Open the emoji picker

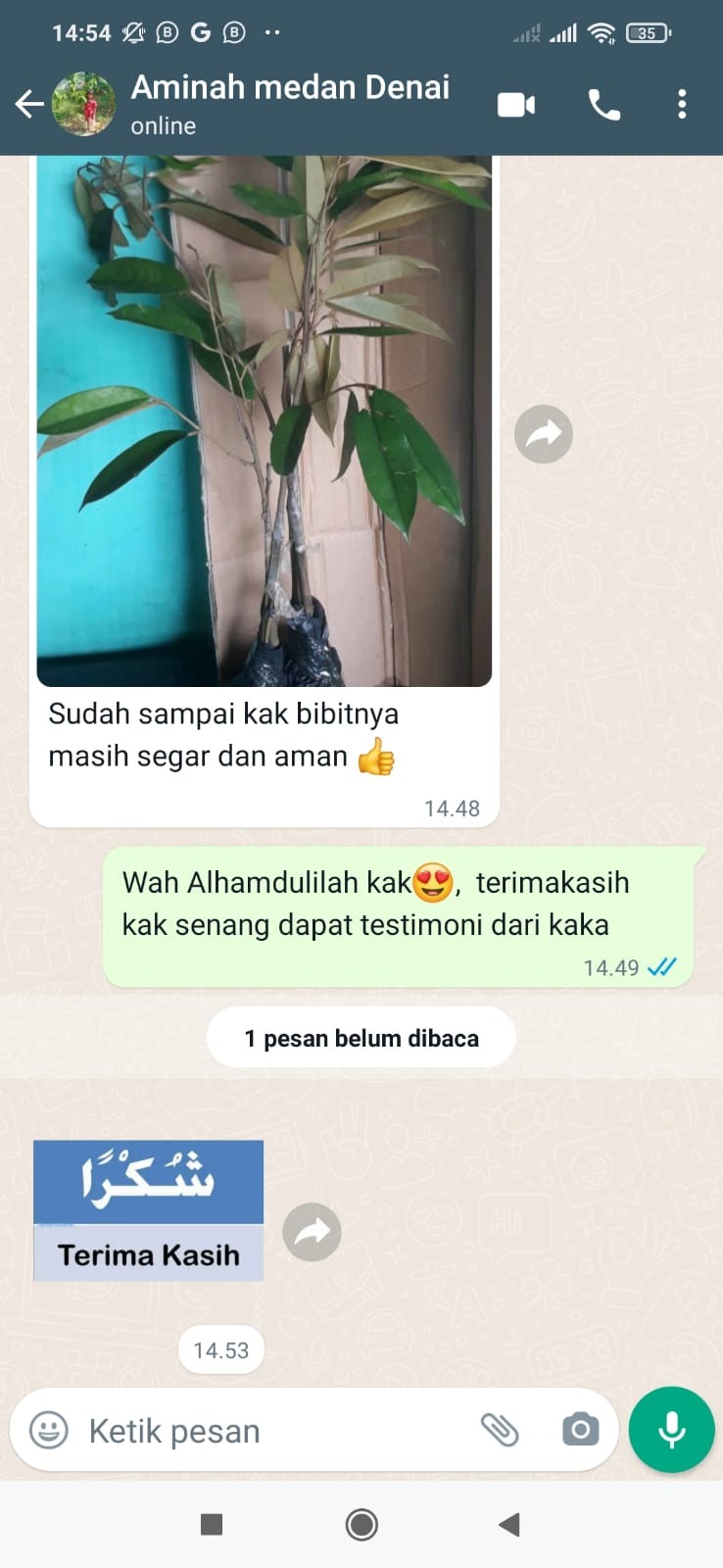[x=49, y=1430]
